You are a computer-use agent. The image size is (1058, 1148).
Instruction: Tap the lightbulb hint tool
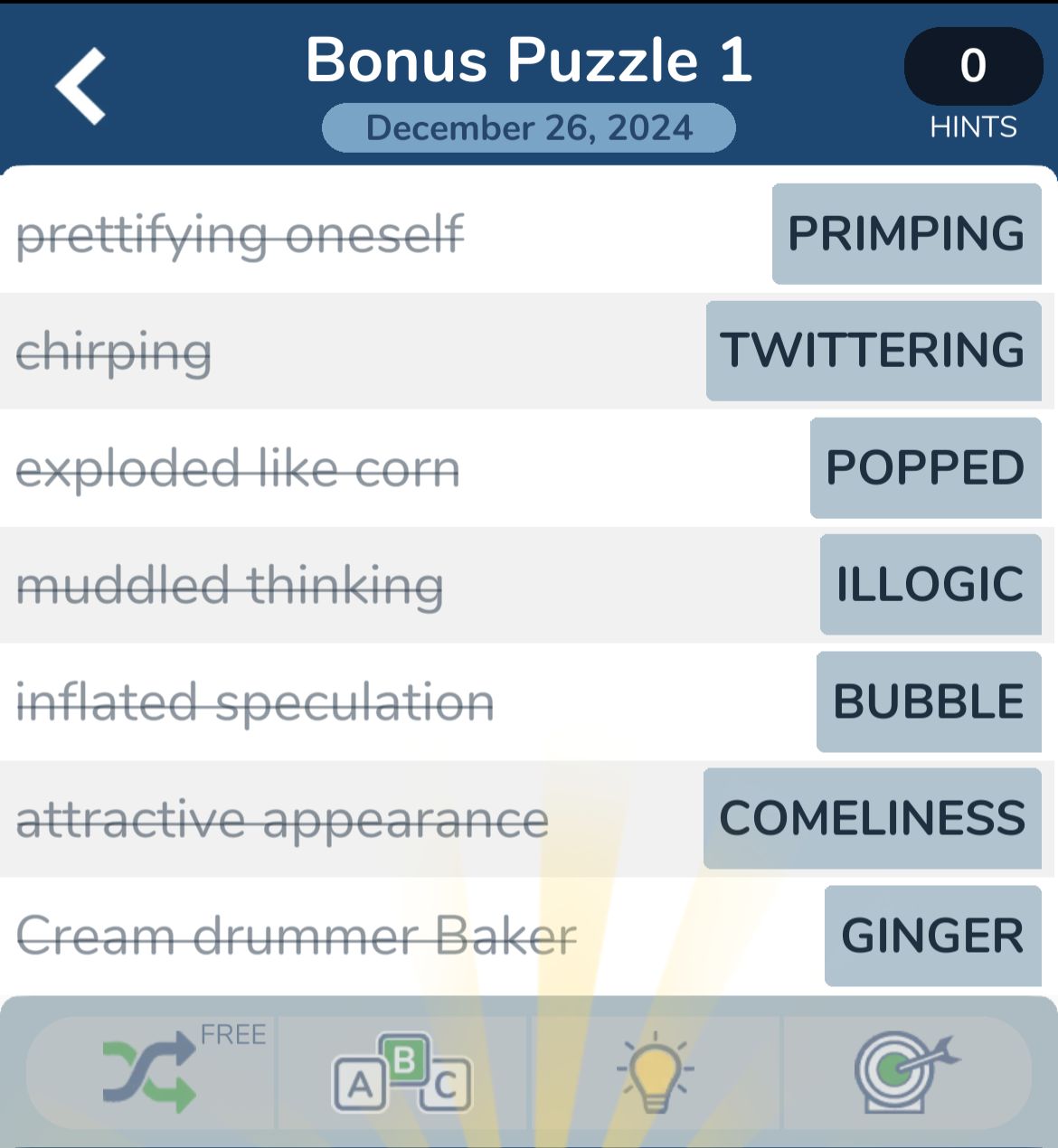[655, 1073]
